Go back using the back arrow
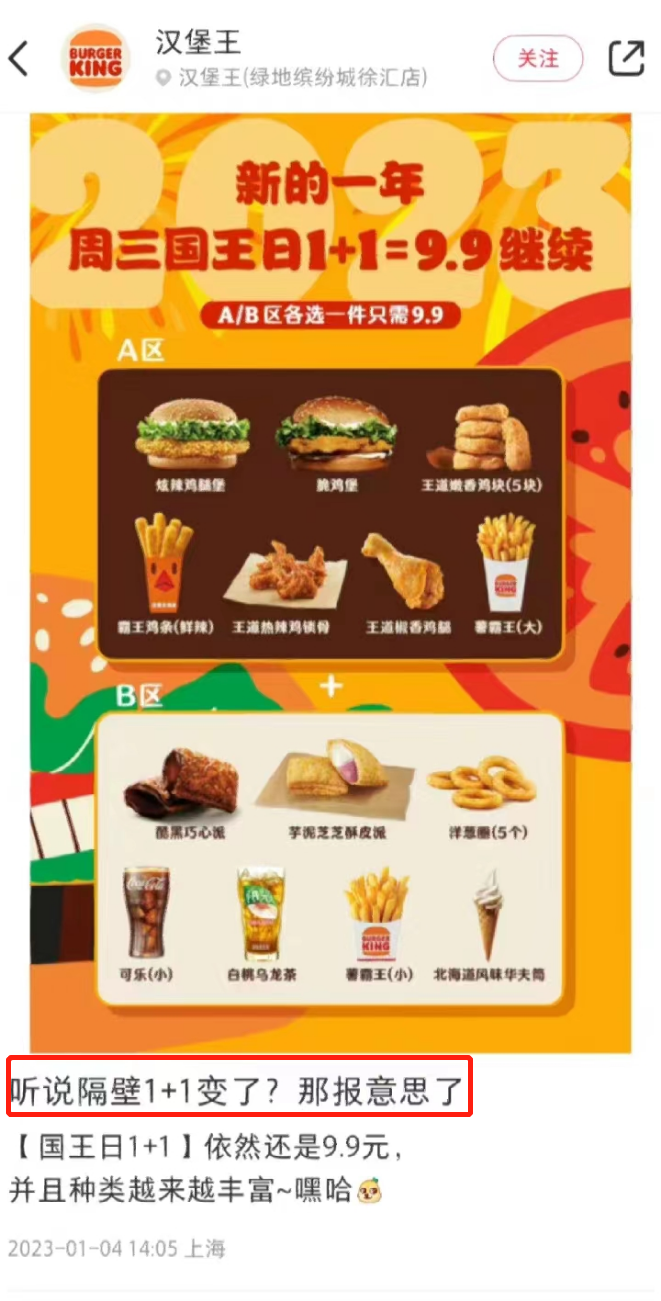661x1301 pixels. click(x=19, y=59)
